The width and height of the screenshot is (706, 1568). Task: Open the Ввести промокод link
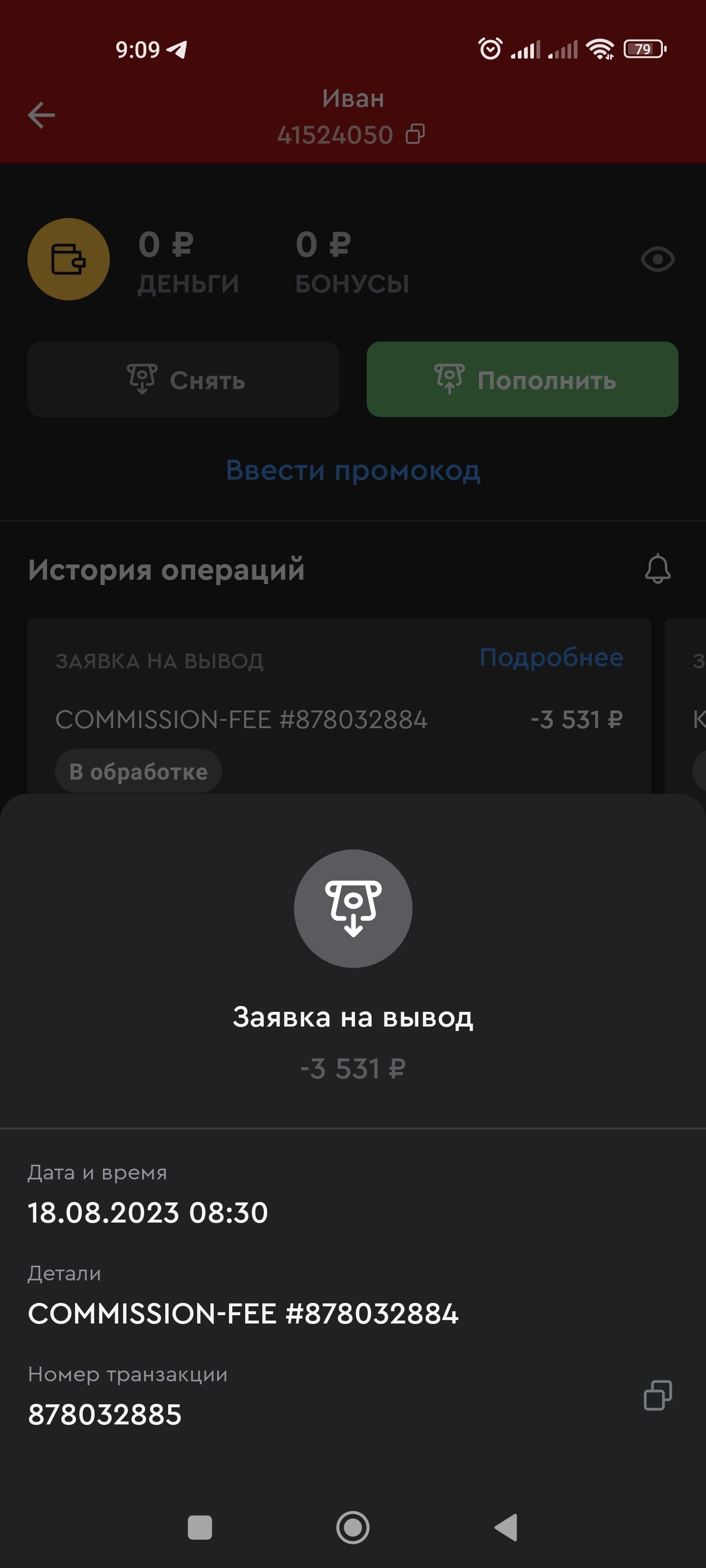(353, 470)
